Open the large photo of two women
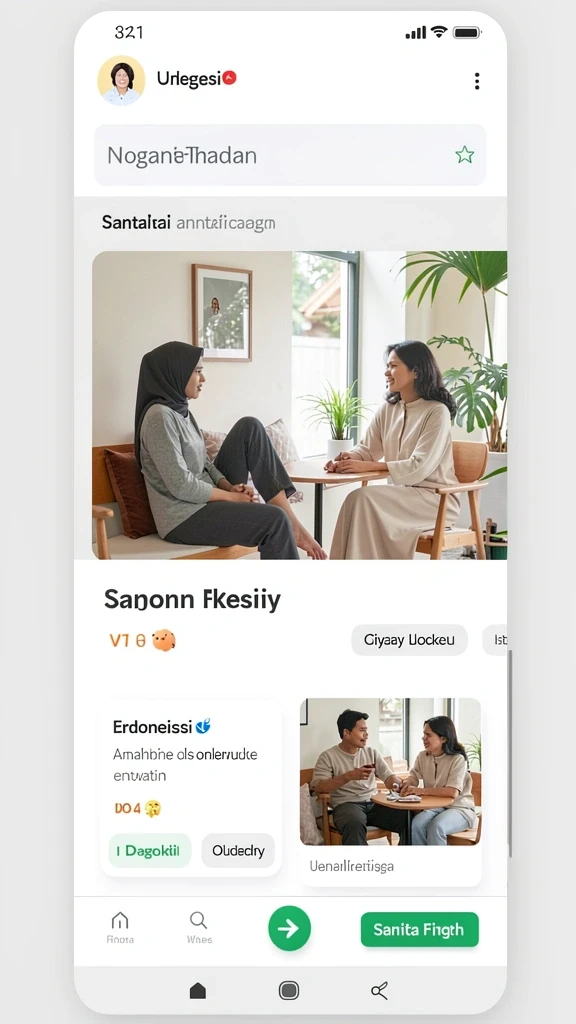Viewport: 576px width, 1024px height. (299, 405)
